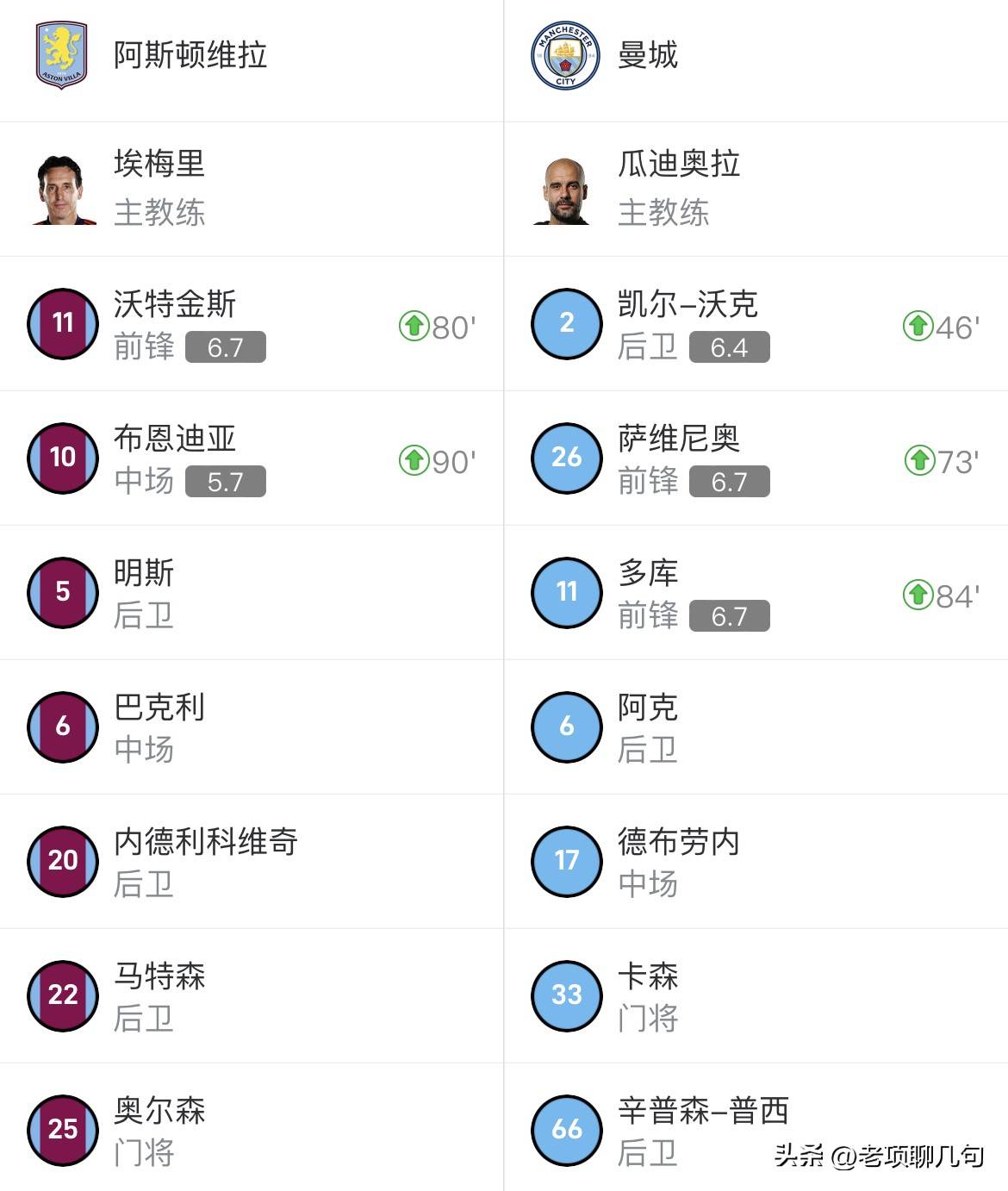Open coach 瓜迪奥拉's profile photo

[x=564, y=190]
